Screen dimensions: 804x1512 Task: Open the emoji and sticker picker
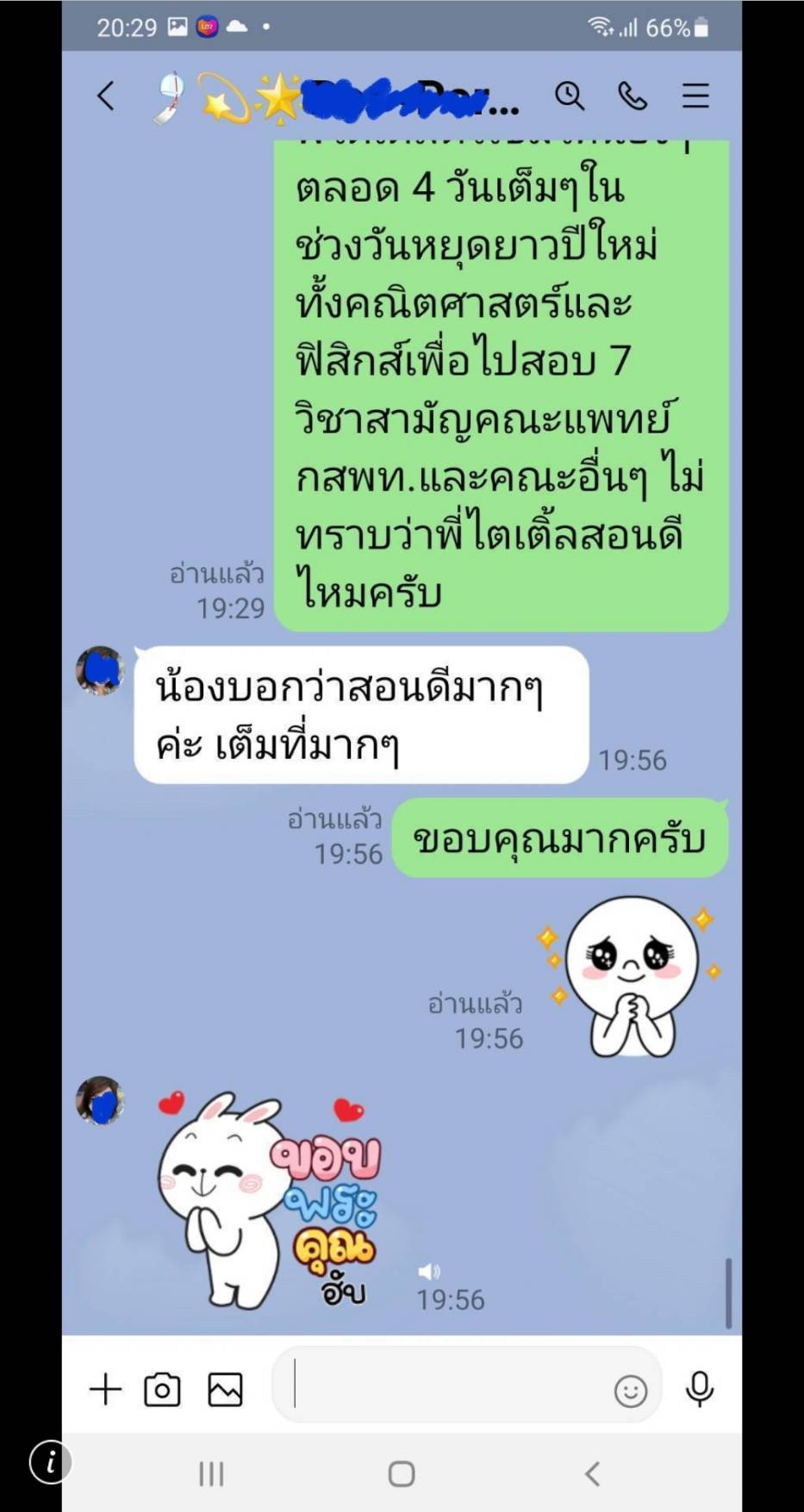pyautogui.click(x=631, y=1391)
